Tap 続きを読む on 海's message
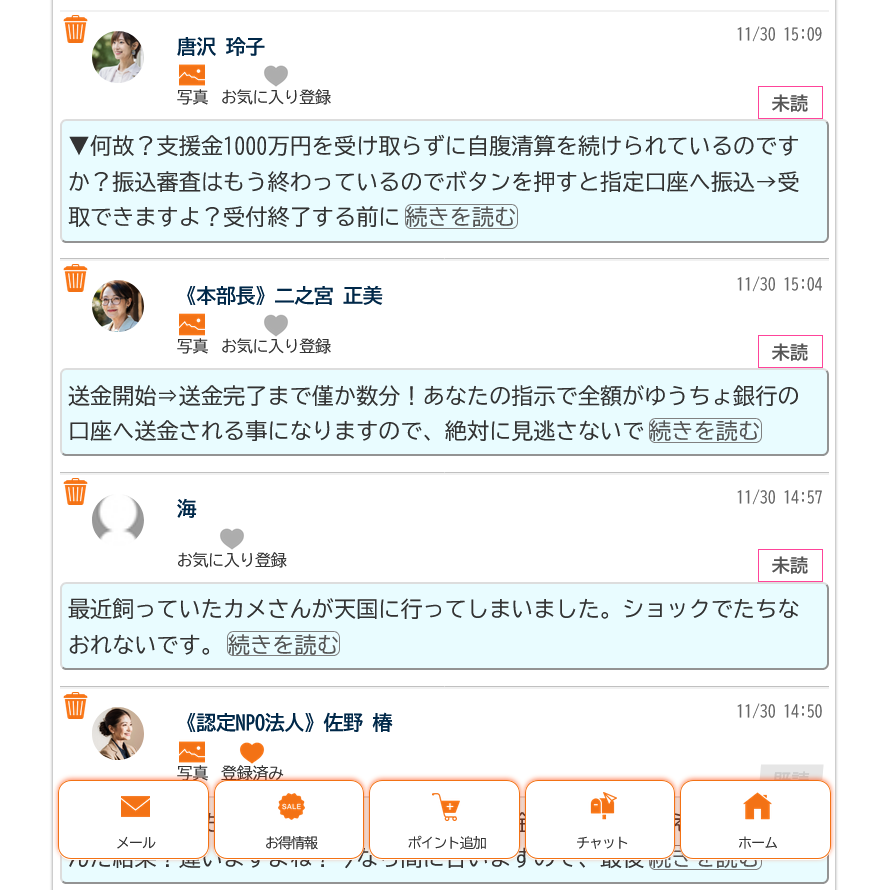The height and width of the screenshot is (890, 890). (283, 645)
